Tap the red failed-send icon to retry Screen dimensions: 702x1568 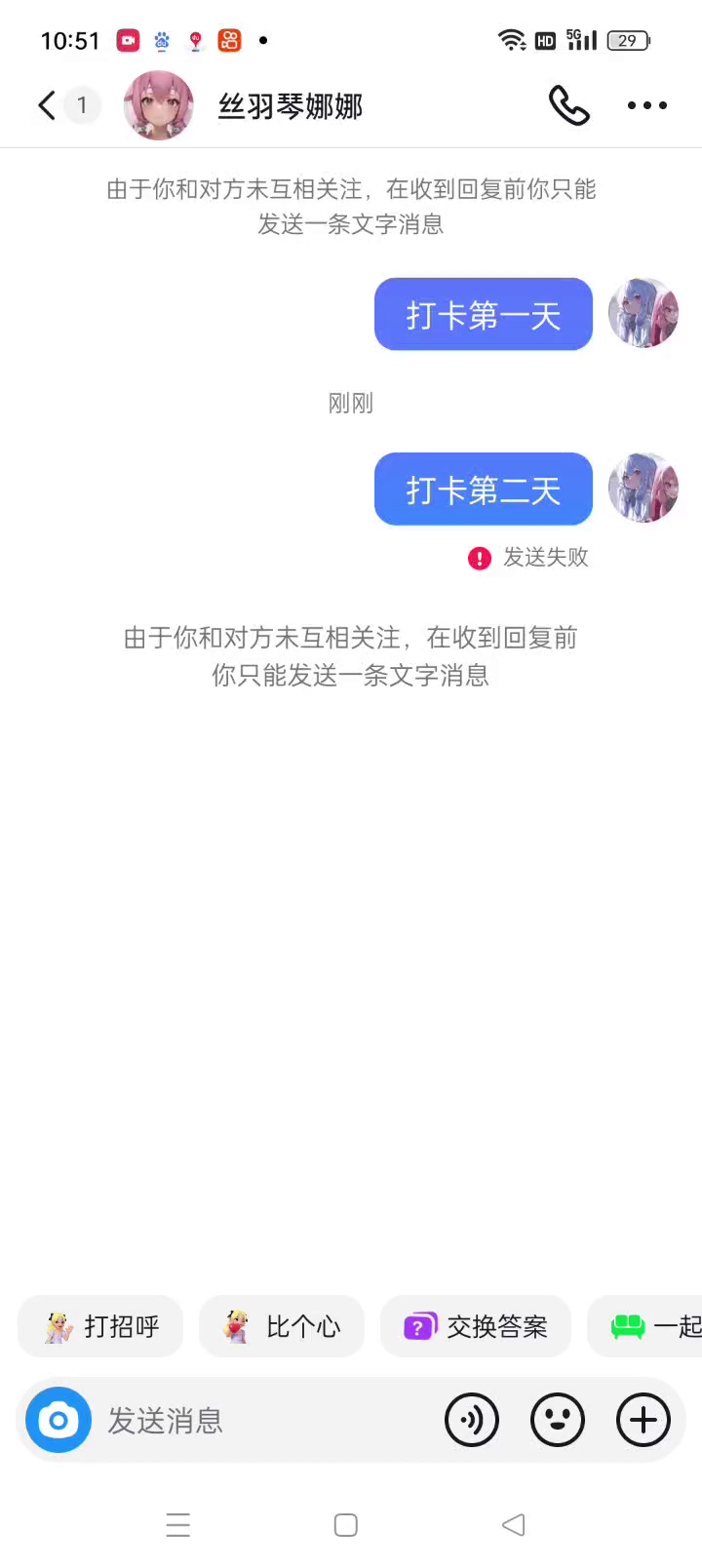tap(479, 558)
